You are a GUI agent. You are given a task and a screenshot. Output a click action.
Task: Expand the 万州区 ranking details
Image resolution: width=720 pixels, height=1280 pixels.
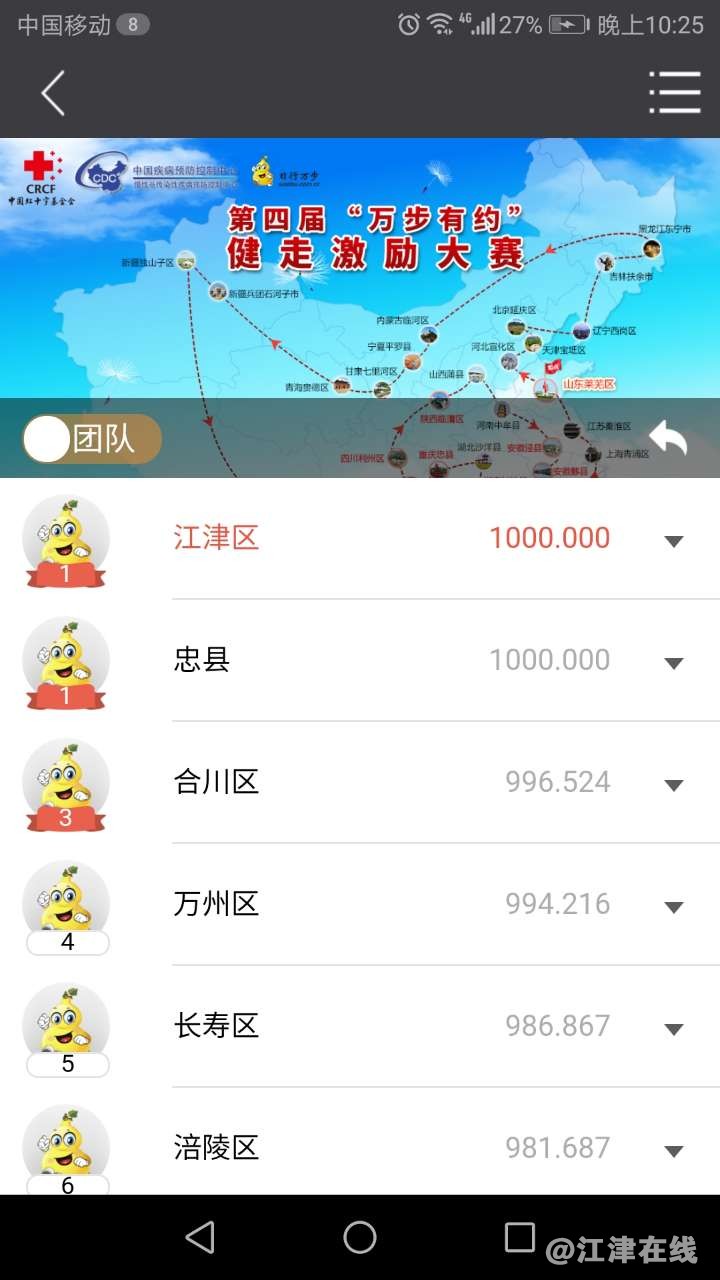click(674, 907)
